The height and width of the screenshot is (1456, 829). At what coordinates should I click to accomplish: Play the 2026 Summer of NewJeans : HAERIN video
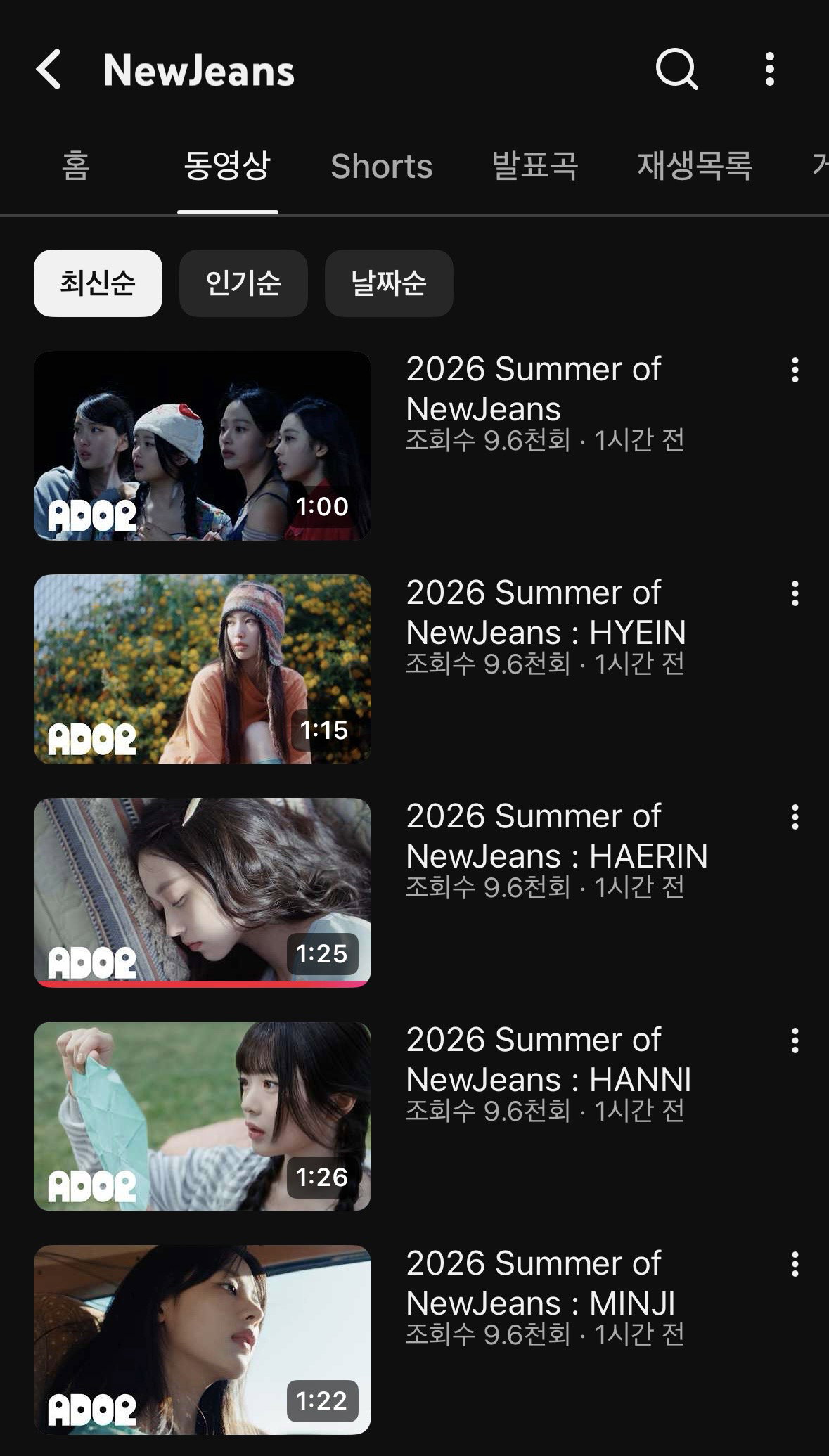pos(203,893)
